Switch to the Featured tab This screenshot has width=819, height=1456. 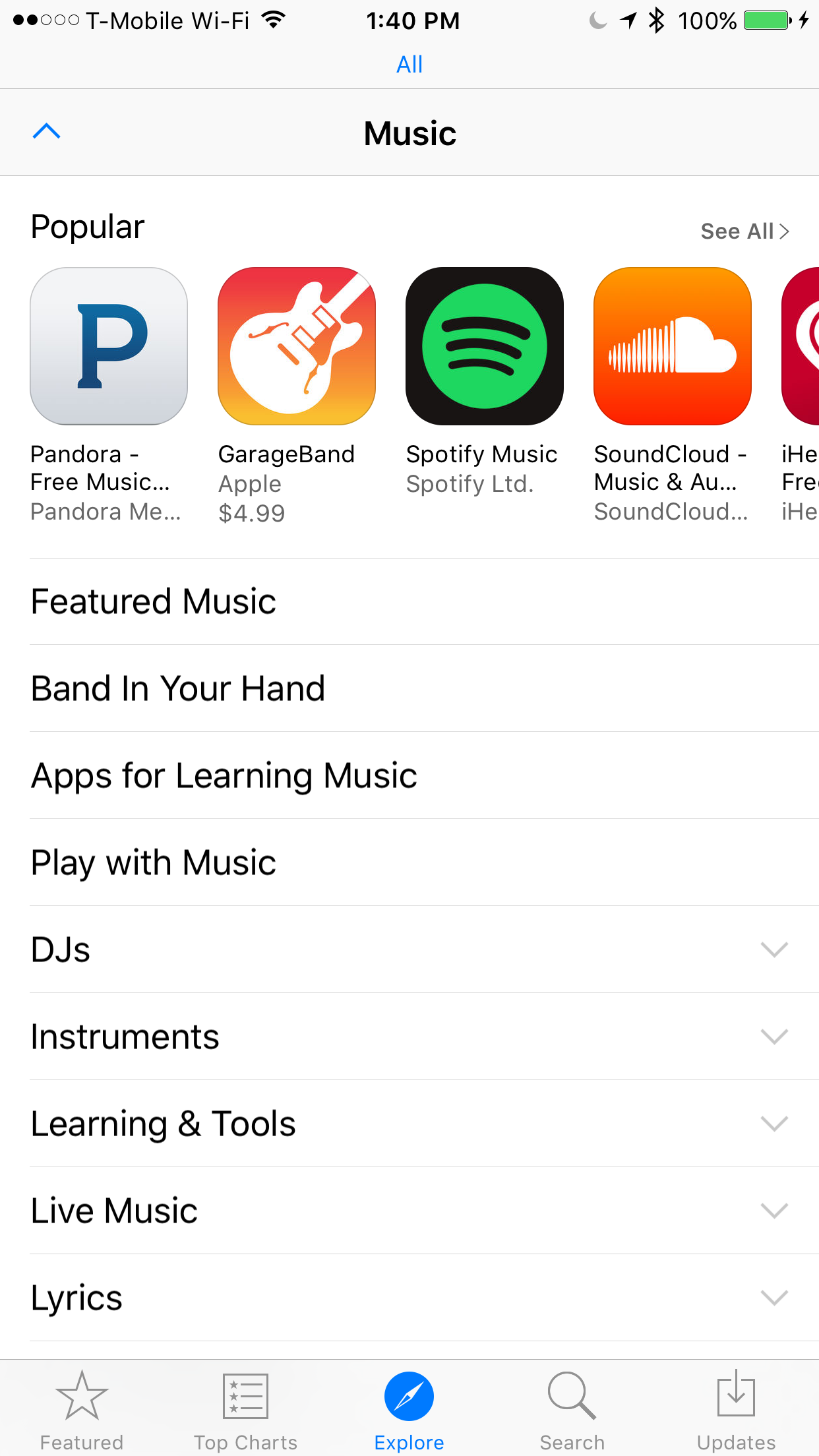click(82, 1408)
